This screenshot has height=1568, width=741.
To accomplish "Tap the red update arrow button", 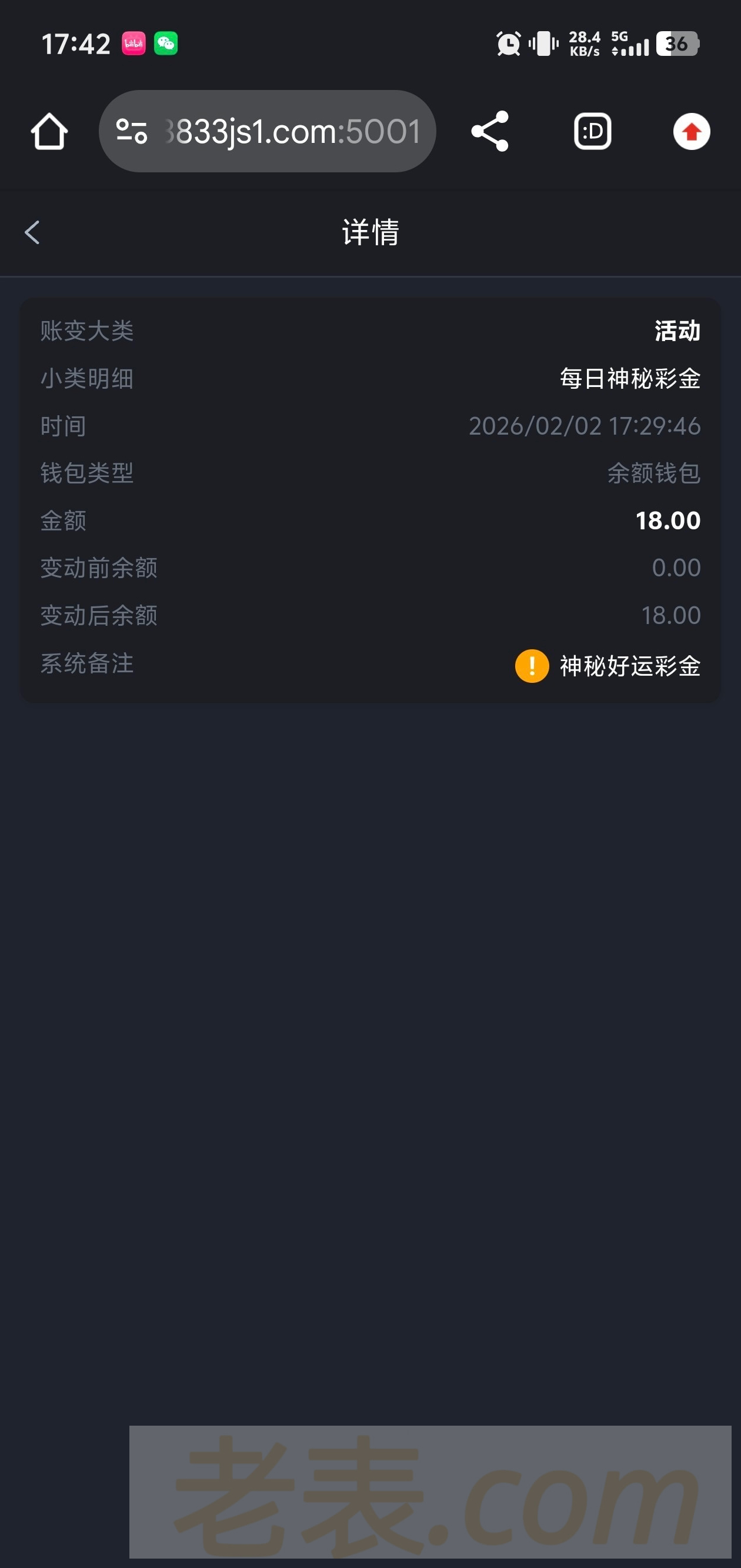I will [691, 132].
